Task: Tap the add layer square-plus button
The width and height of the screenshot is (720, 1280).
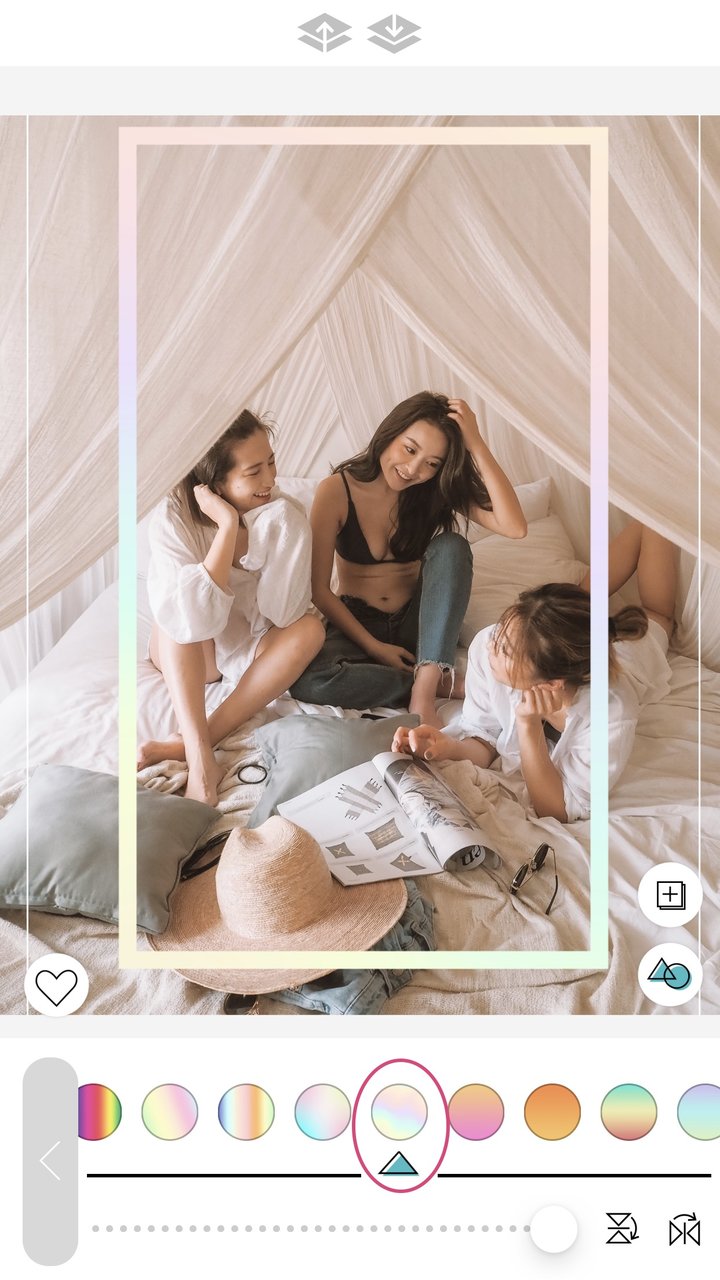Action: [x=670, y=894]
